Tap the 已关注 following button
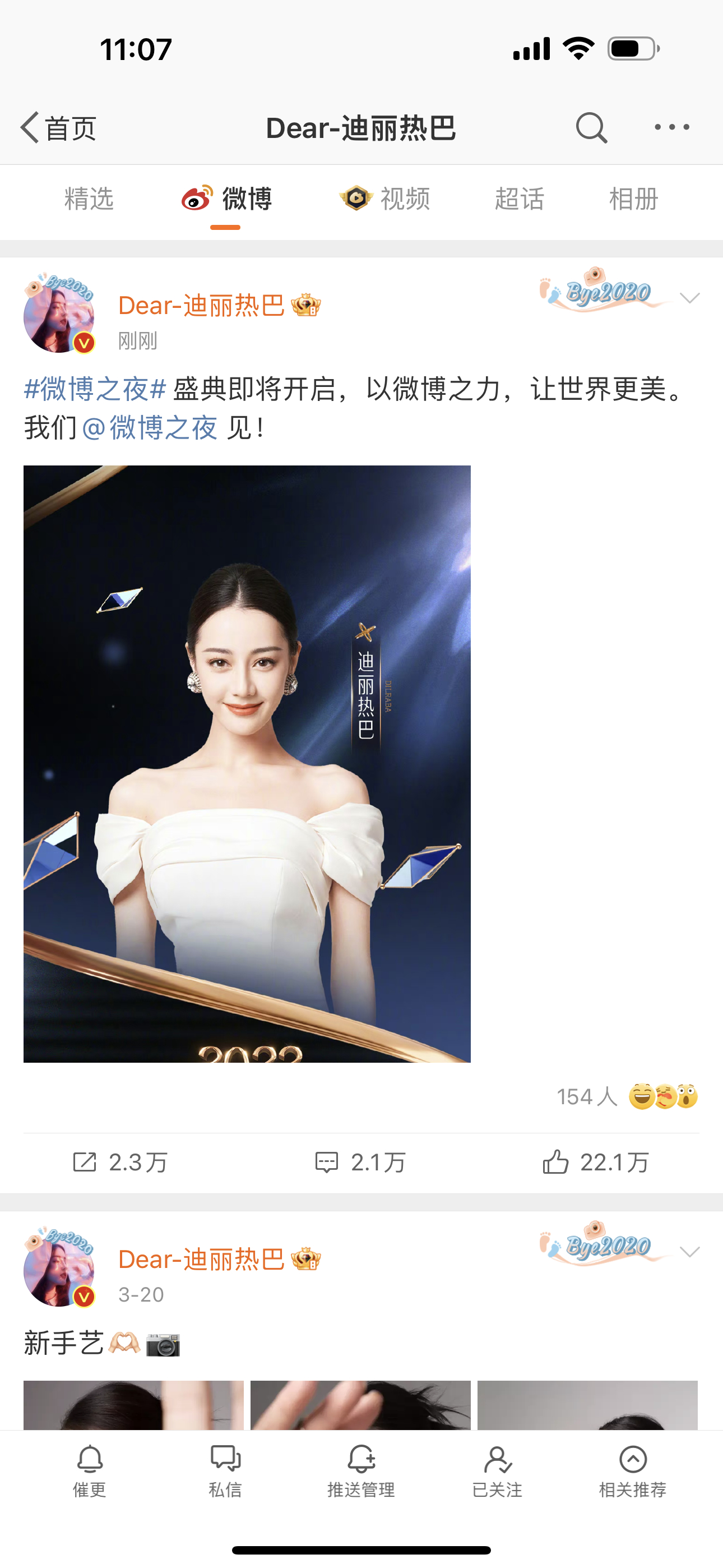The width and height of the screenshot is (723, 1568). coord(497,1470)
